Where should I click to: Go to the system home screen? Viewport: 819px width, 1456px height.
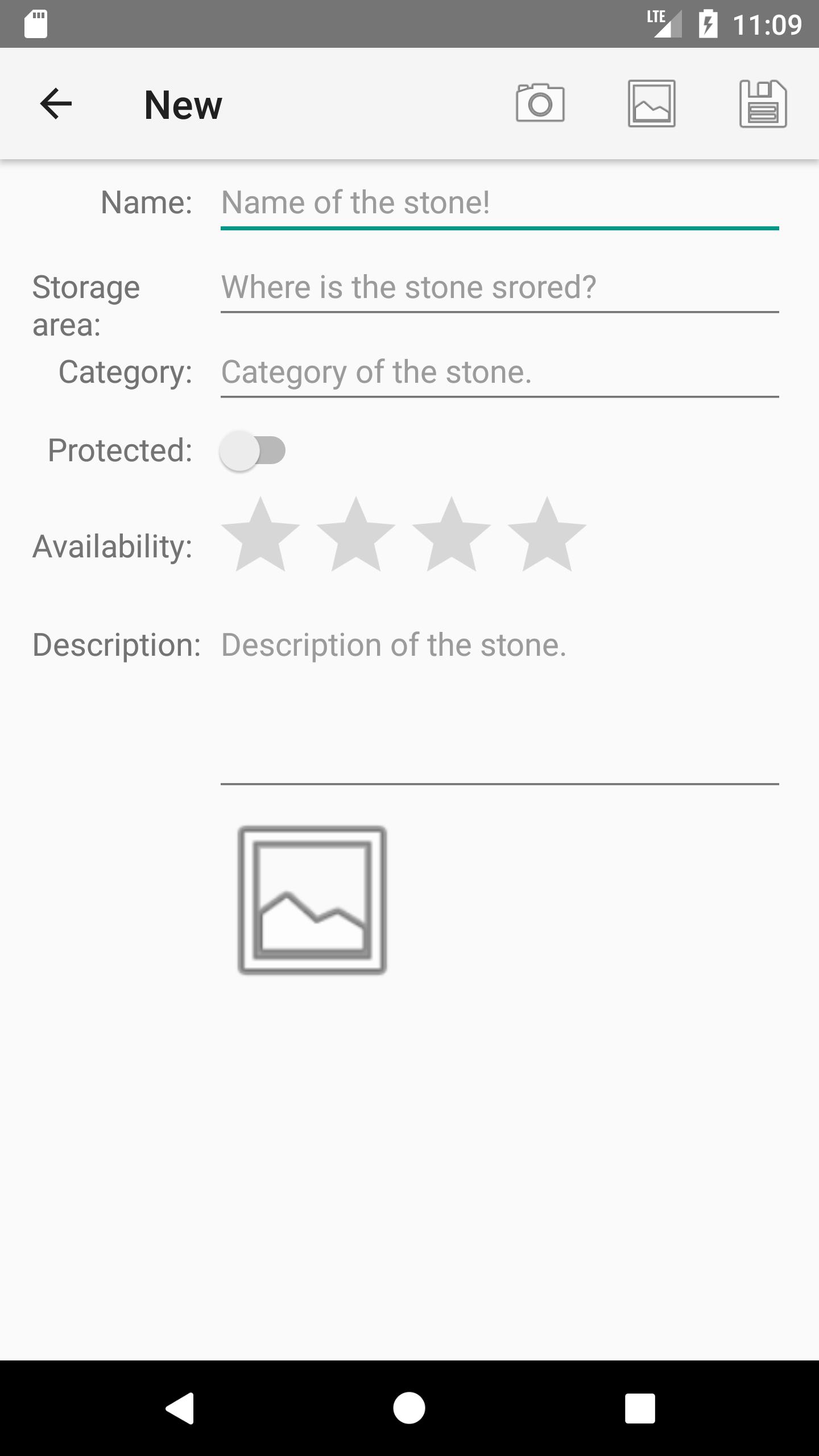coord(409,1408)
